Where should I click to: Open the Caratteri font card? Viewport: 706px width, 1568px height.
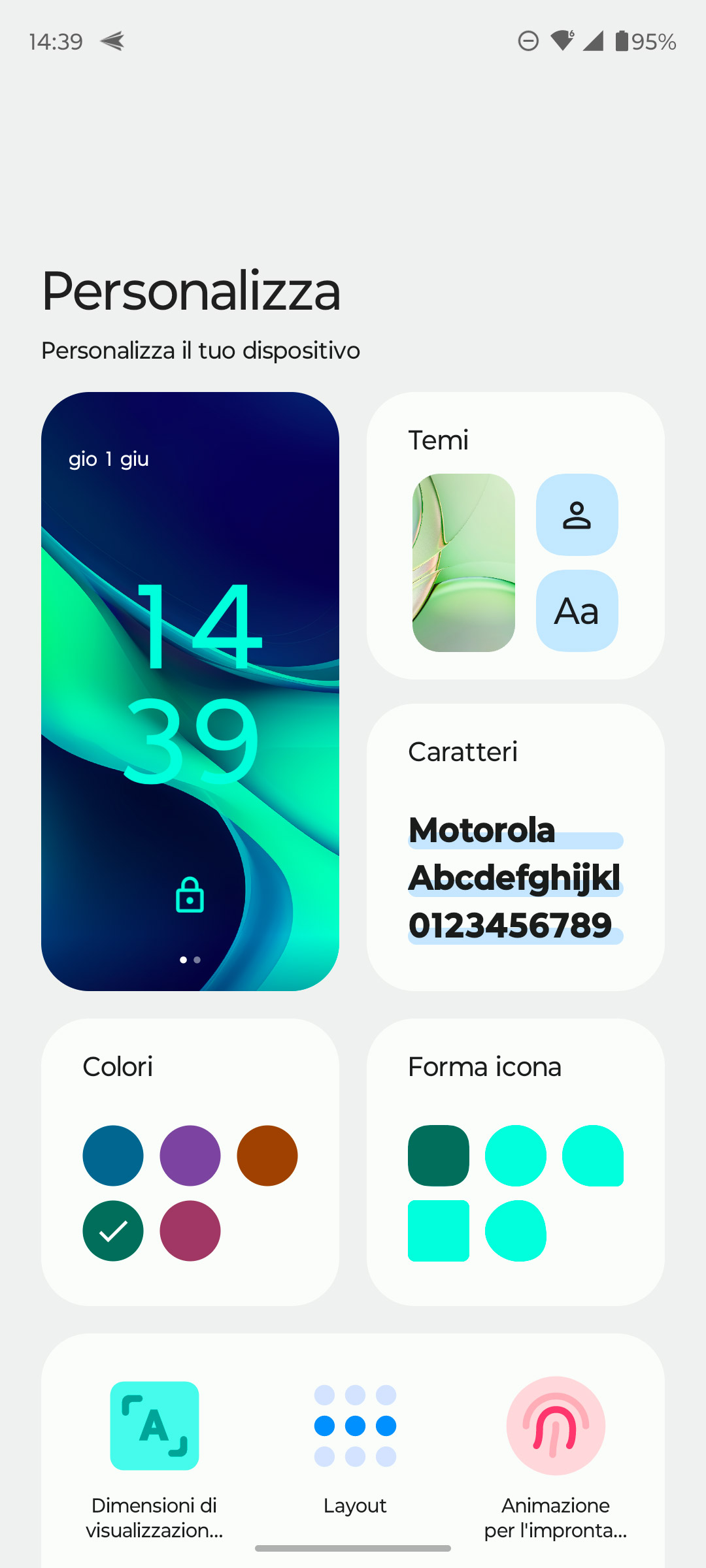pyautogui.click(x=515, y=847)
